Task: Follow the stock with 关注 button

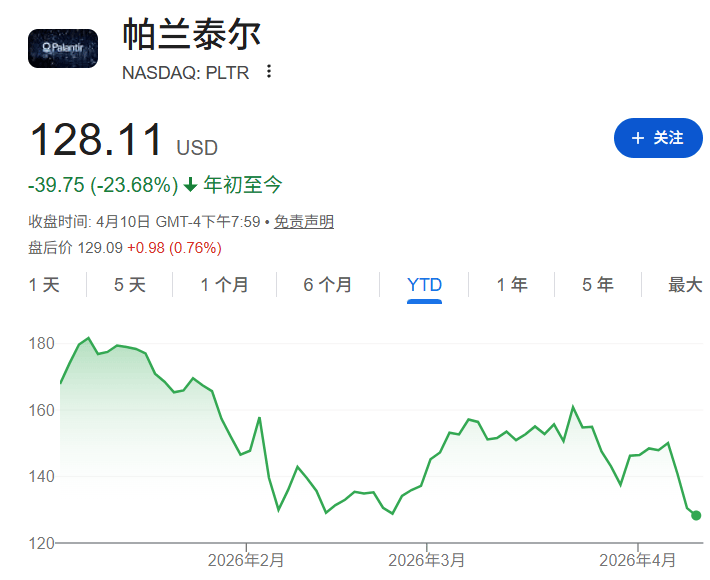Action: [x=658, y=138]
